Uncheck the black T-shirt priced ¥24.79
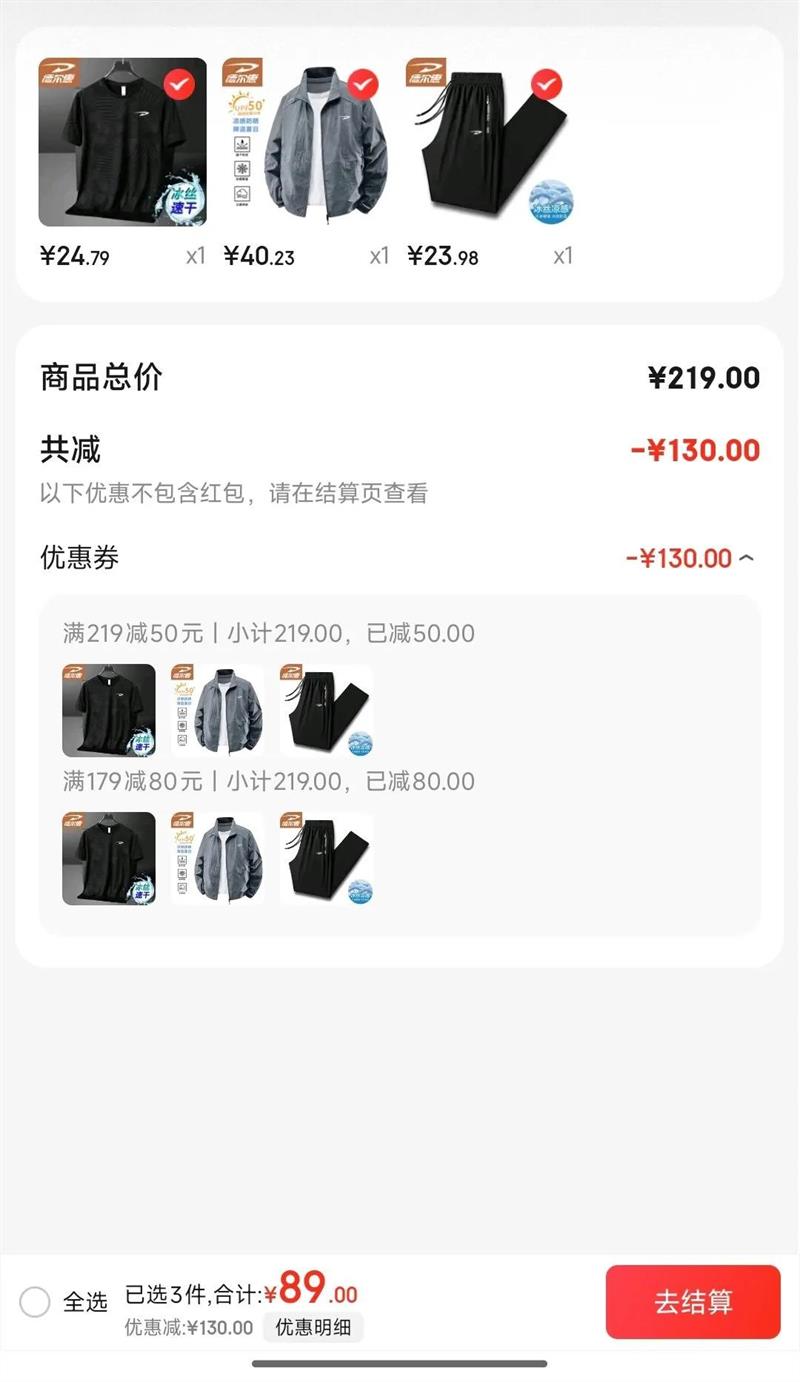 tap(179, 86)
